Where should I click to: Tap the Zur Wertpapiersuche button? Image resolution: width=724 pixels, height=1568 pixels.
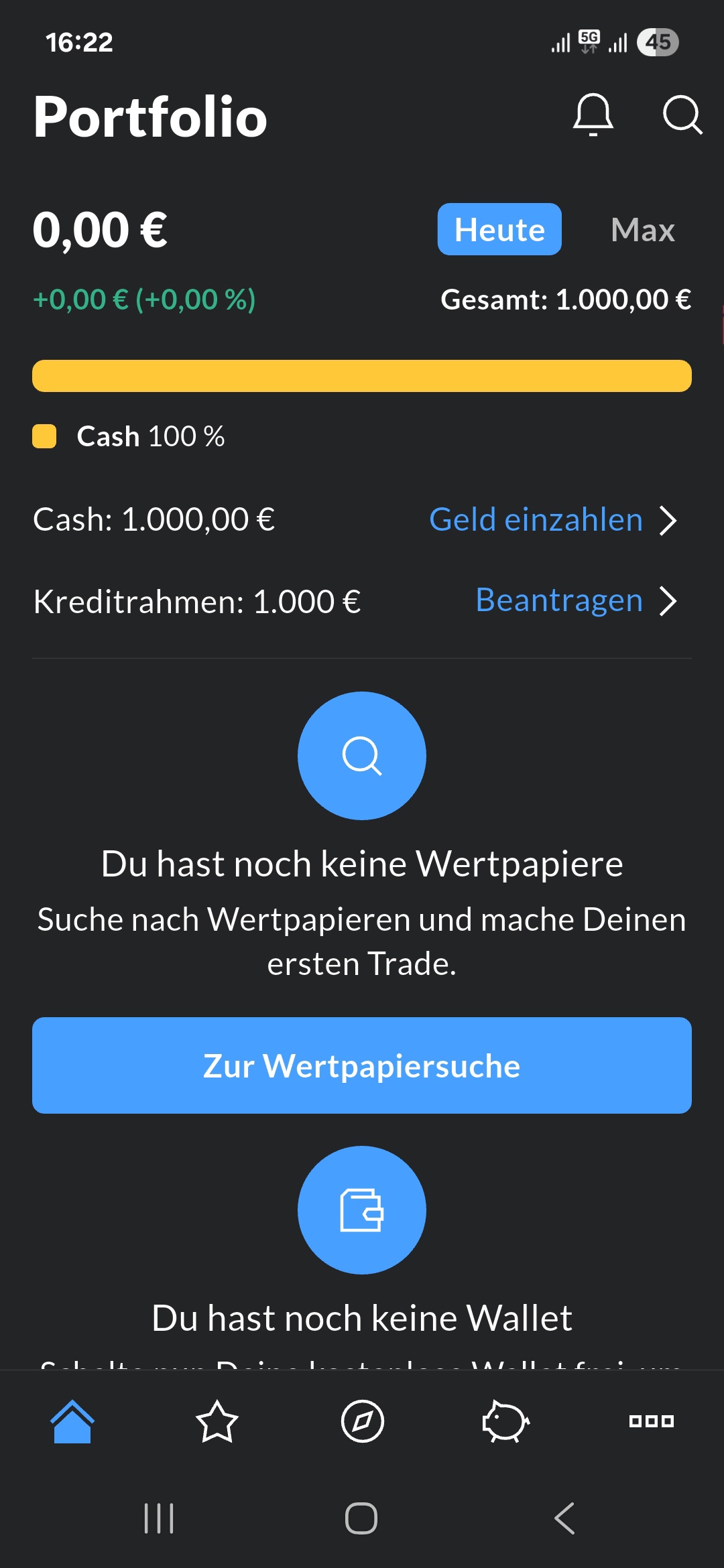pos(362,1065)
